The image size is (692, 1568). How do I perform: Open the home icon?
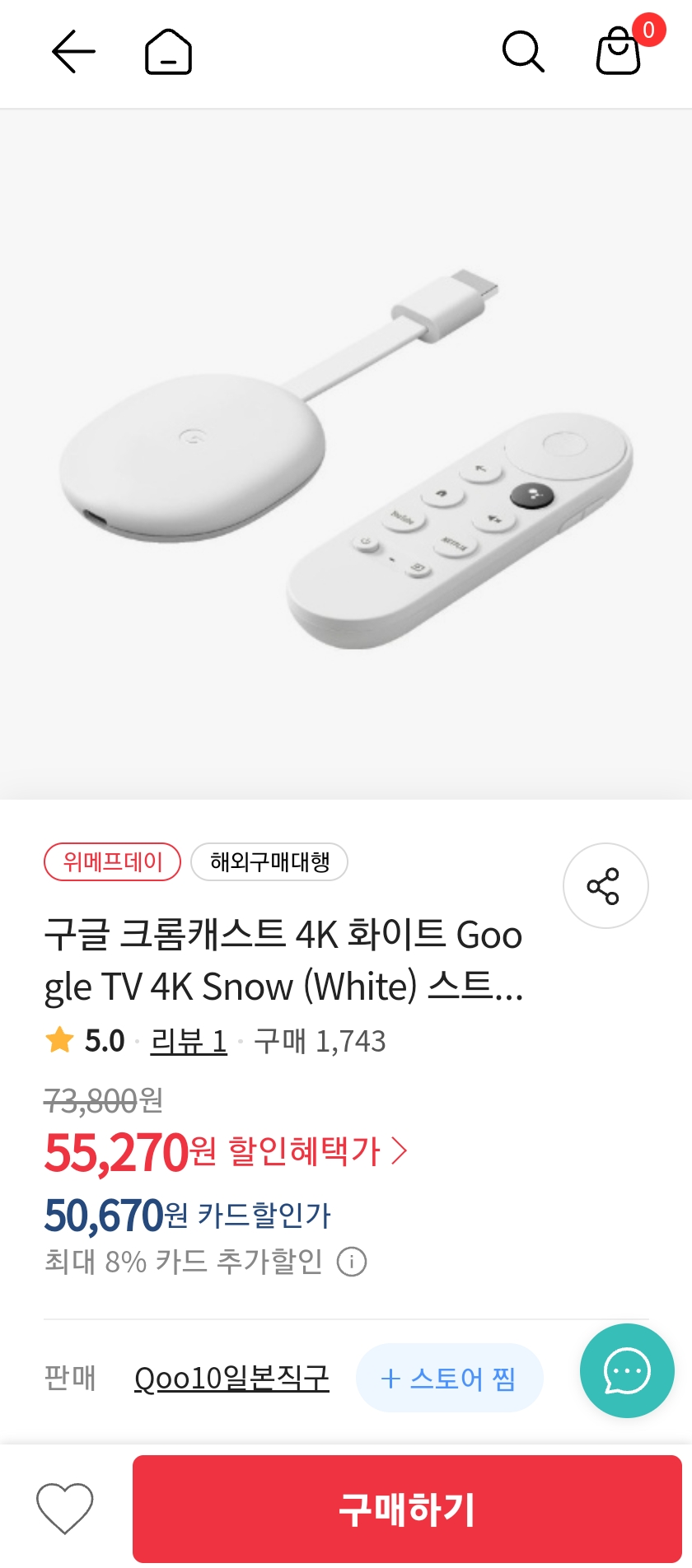[x=168, y=52]
